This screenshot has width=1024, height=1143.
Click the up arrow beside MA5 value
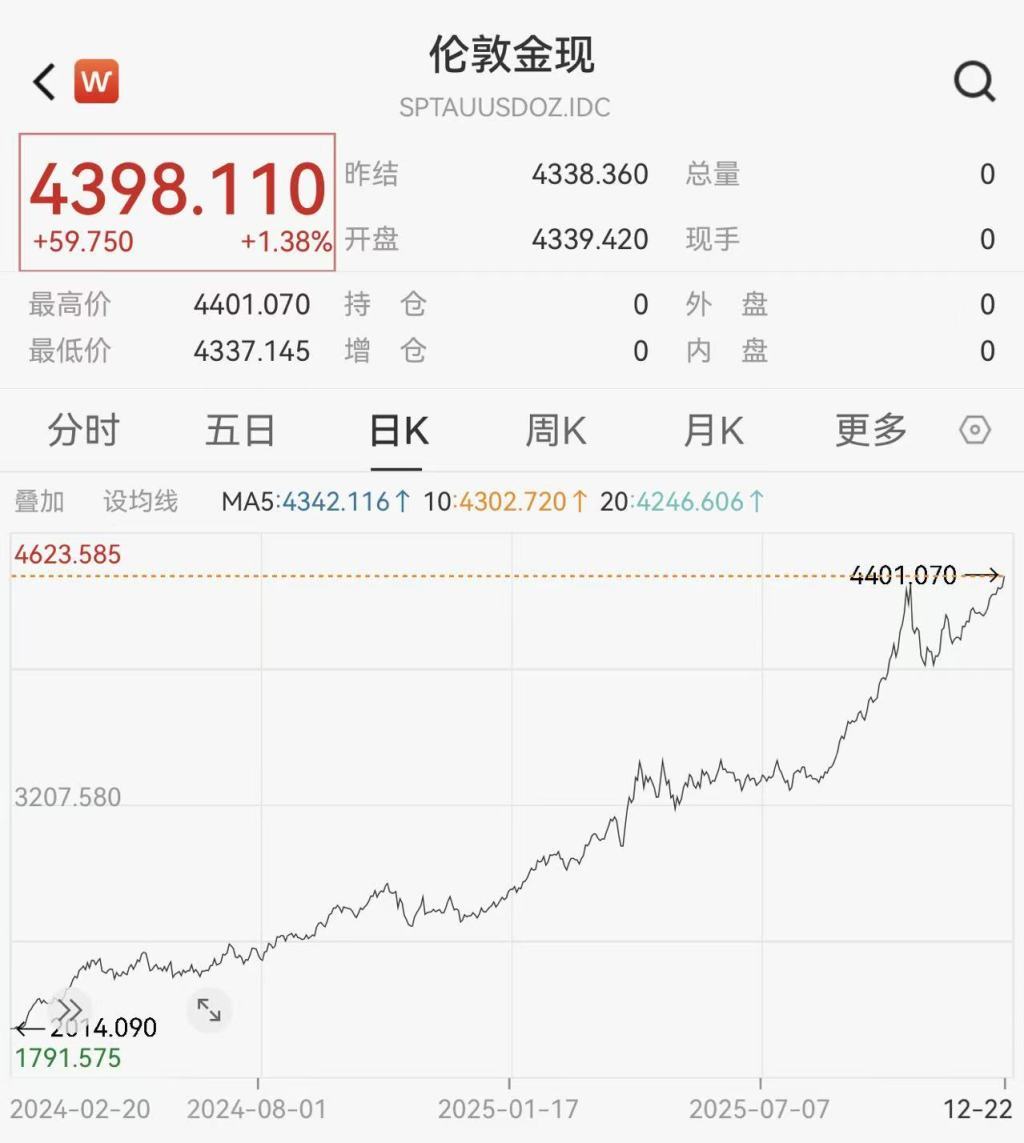click(403, 500)
